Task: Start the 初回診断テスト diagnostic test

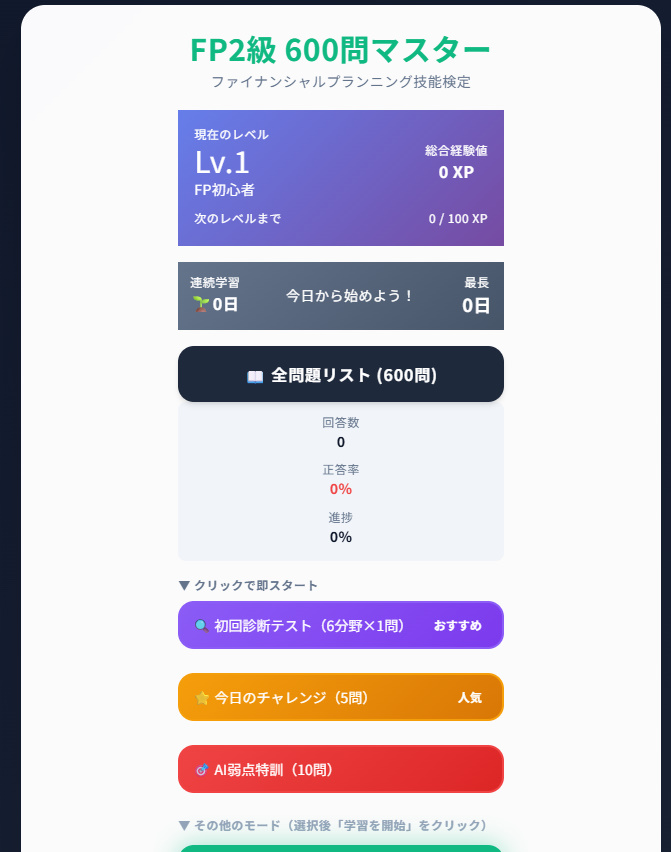Action: (x=340, y=625)
